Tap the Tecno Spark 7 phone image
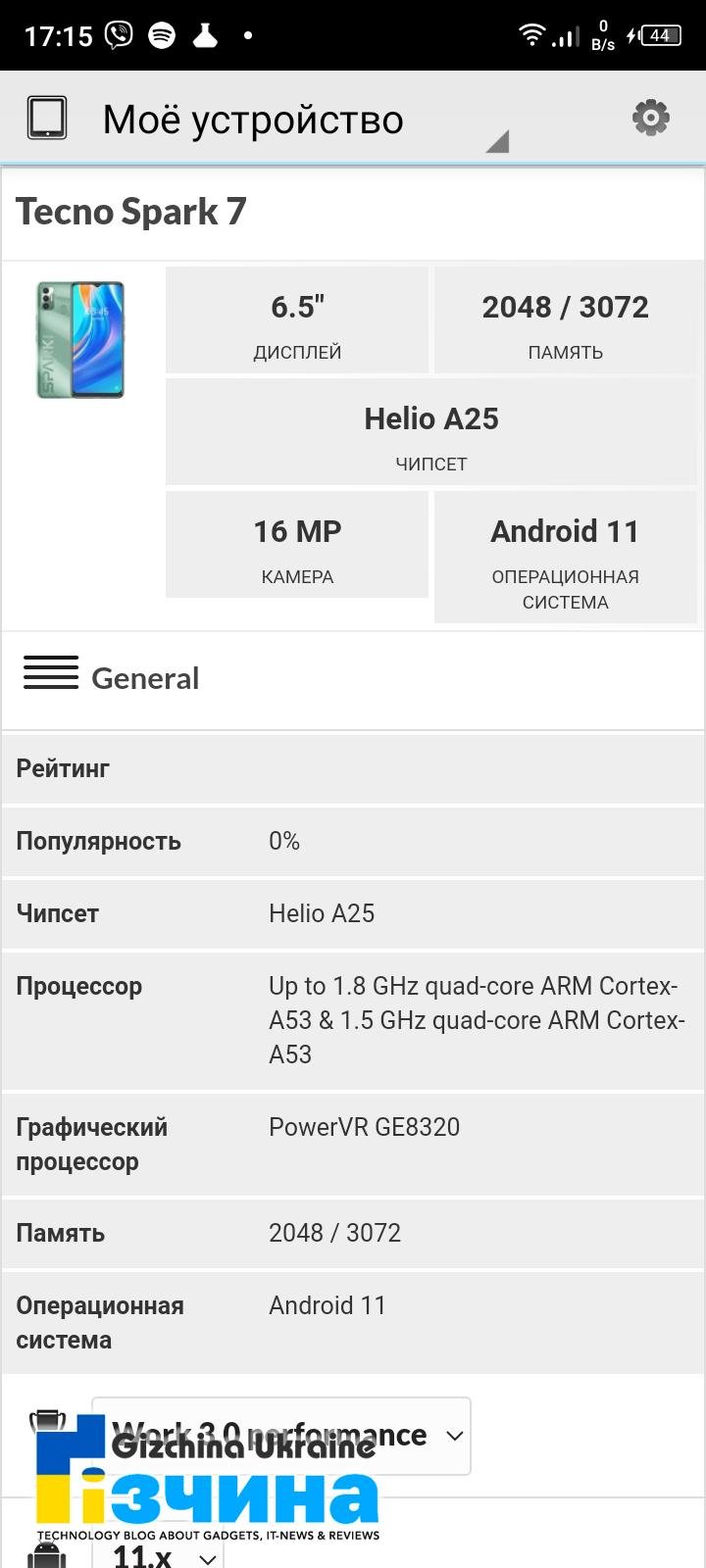706x1568 pixels. point(80,339)
